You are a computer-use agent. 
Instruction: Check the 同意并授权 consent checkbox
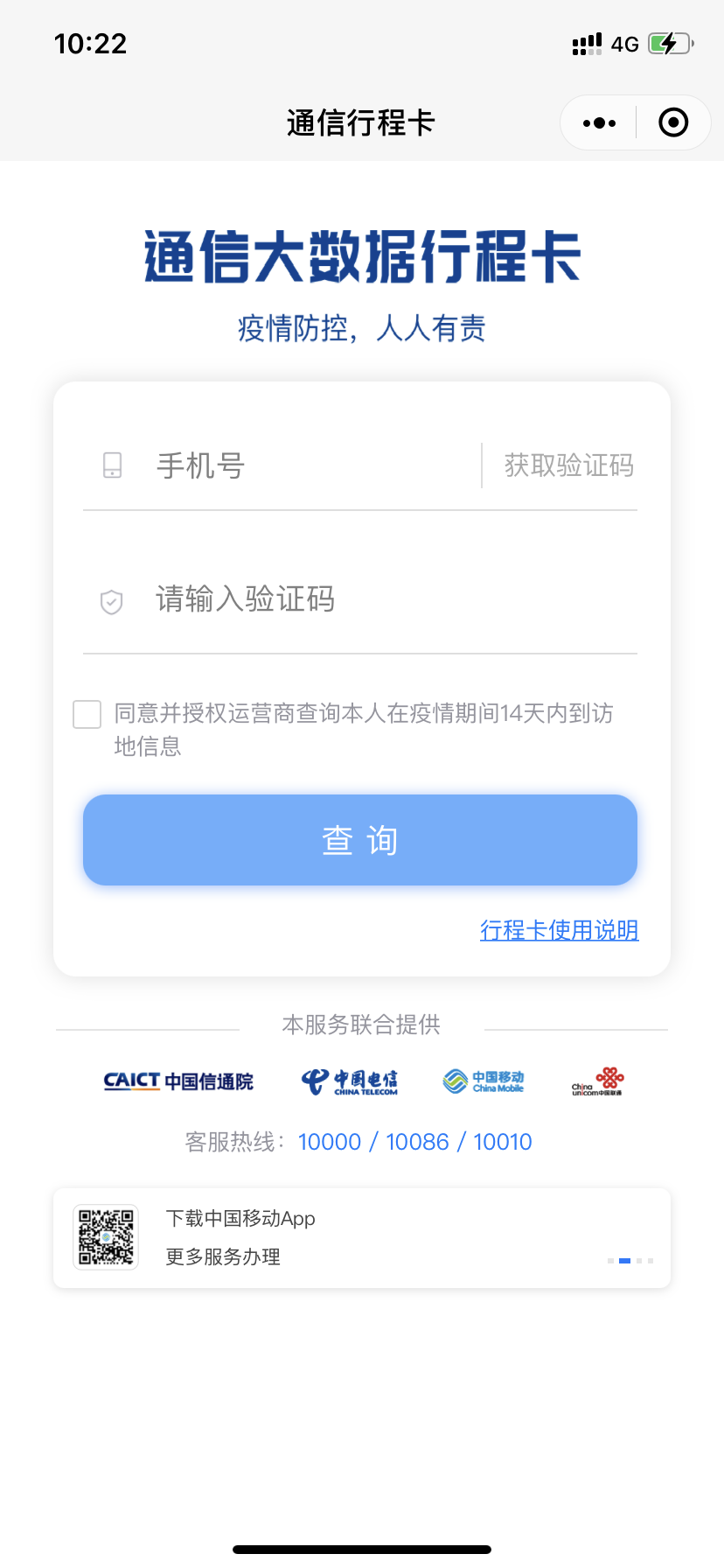pos(87,714)
